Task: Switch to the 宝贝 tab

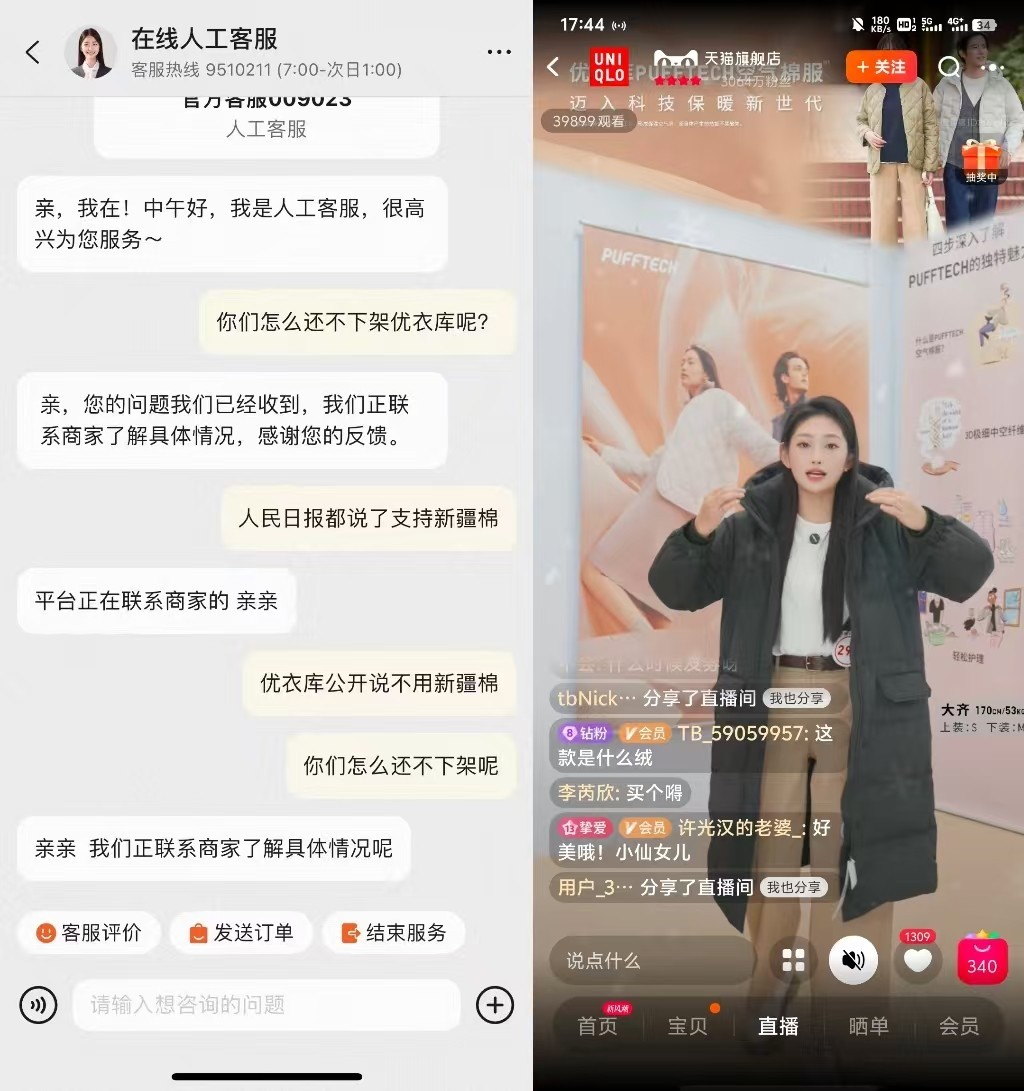Action: (x=687, y=1026)
